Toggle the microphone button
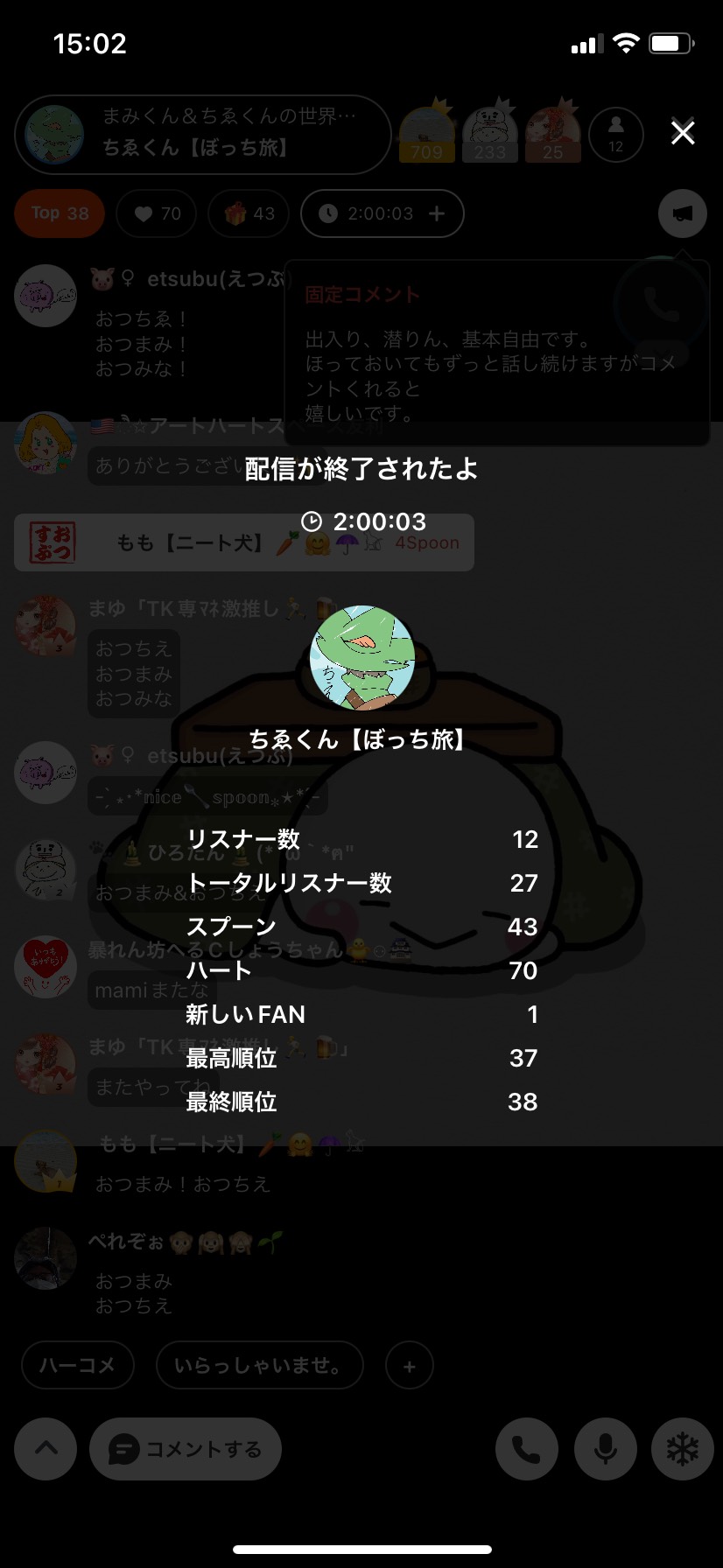This screenshot has width=723, height=1568. pyautogui.click(x=605, y=1449)
